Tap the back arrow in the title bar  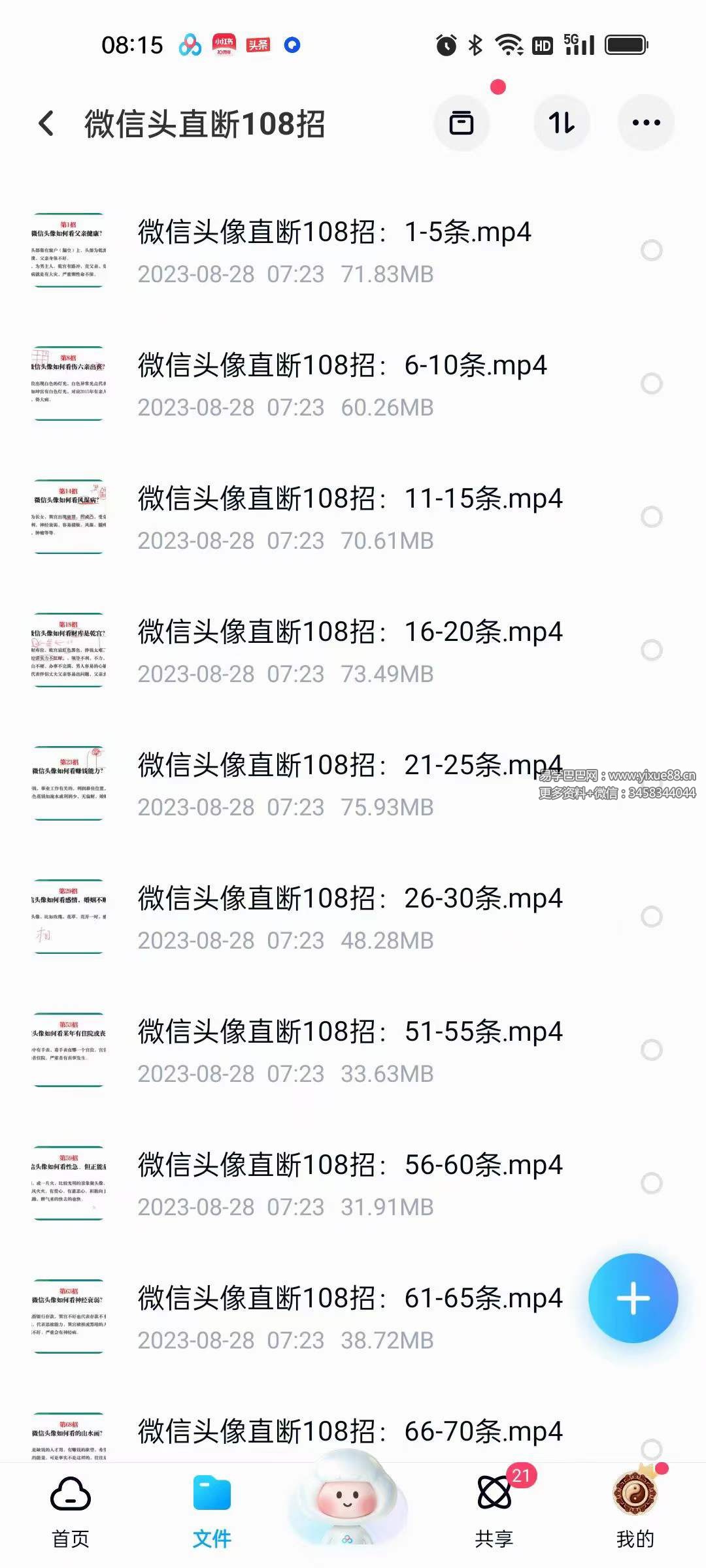click(x=46, y=122)
